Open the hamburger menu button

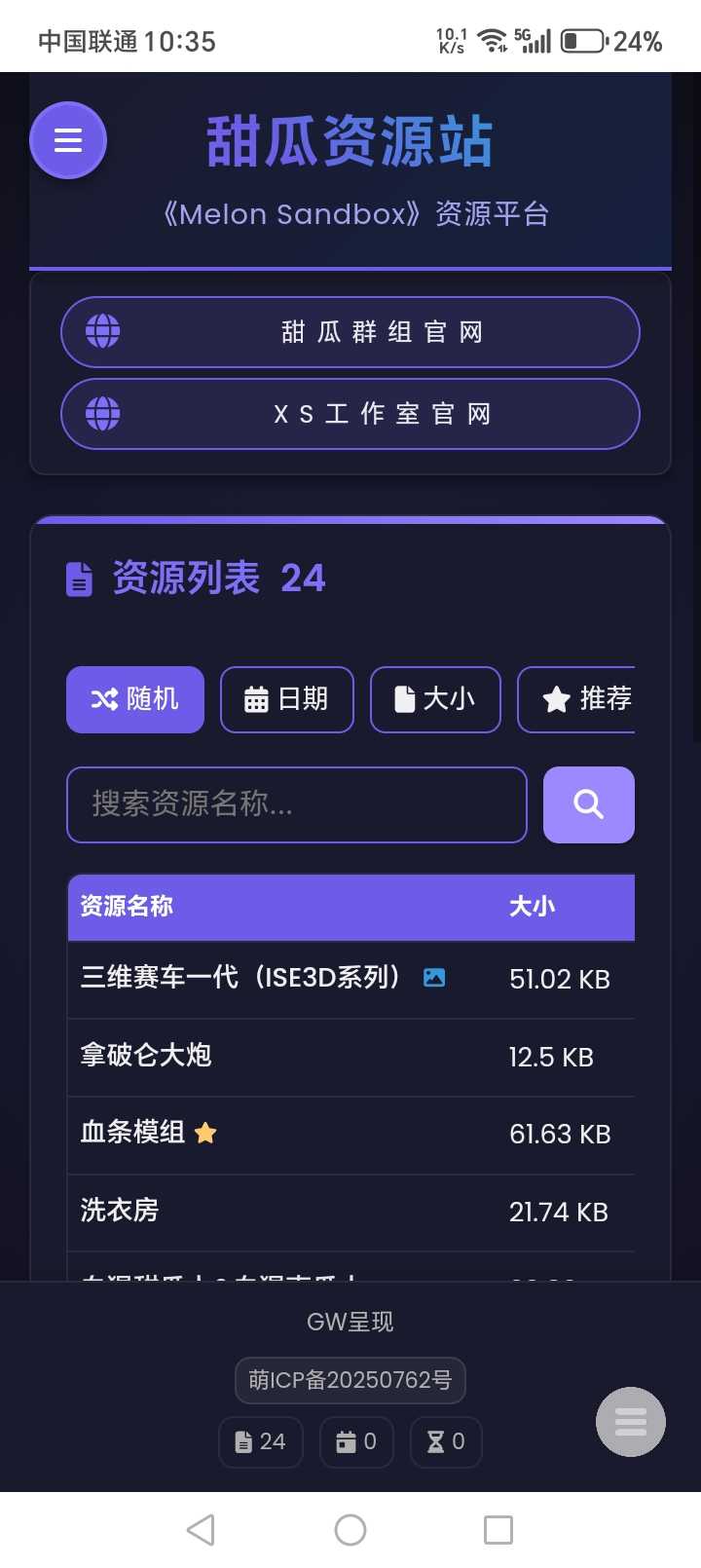68,141
